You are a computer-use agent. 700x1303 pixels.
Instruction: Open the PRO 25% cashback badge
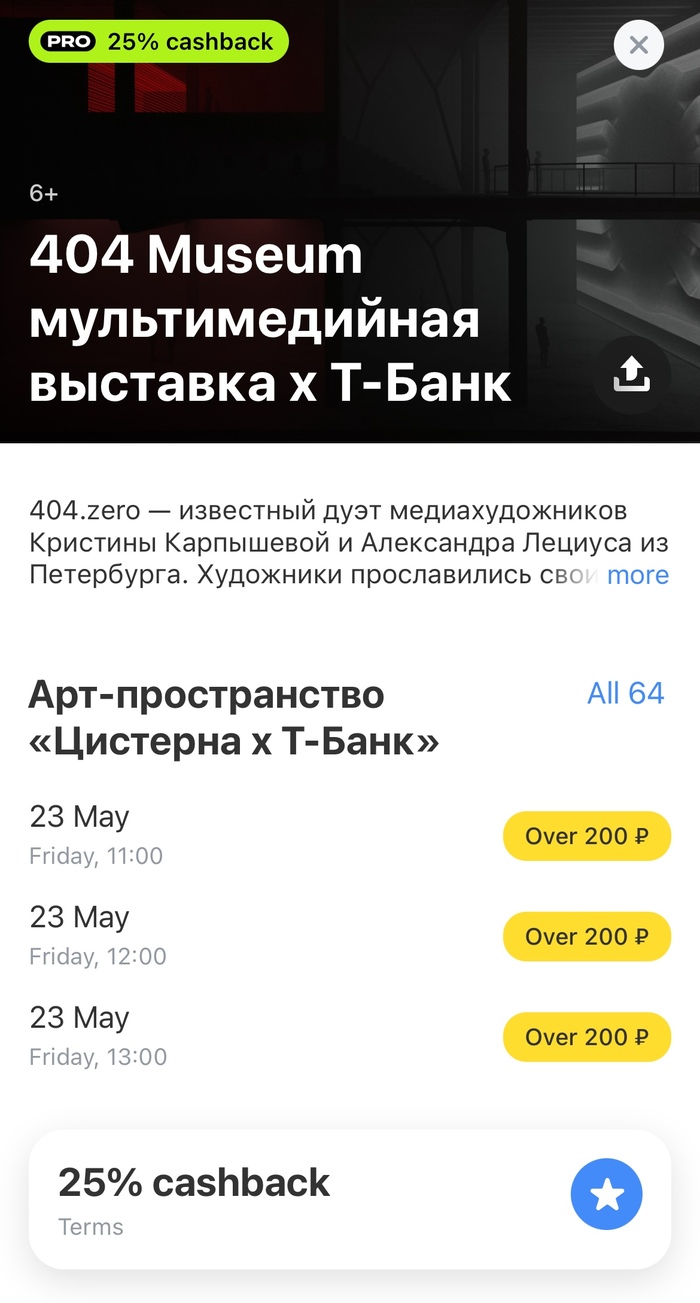tap(158, 42)
